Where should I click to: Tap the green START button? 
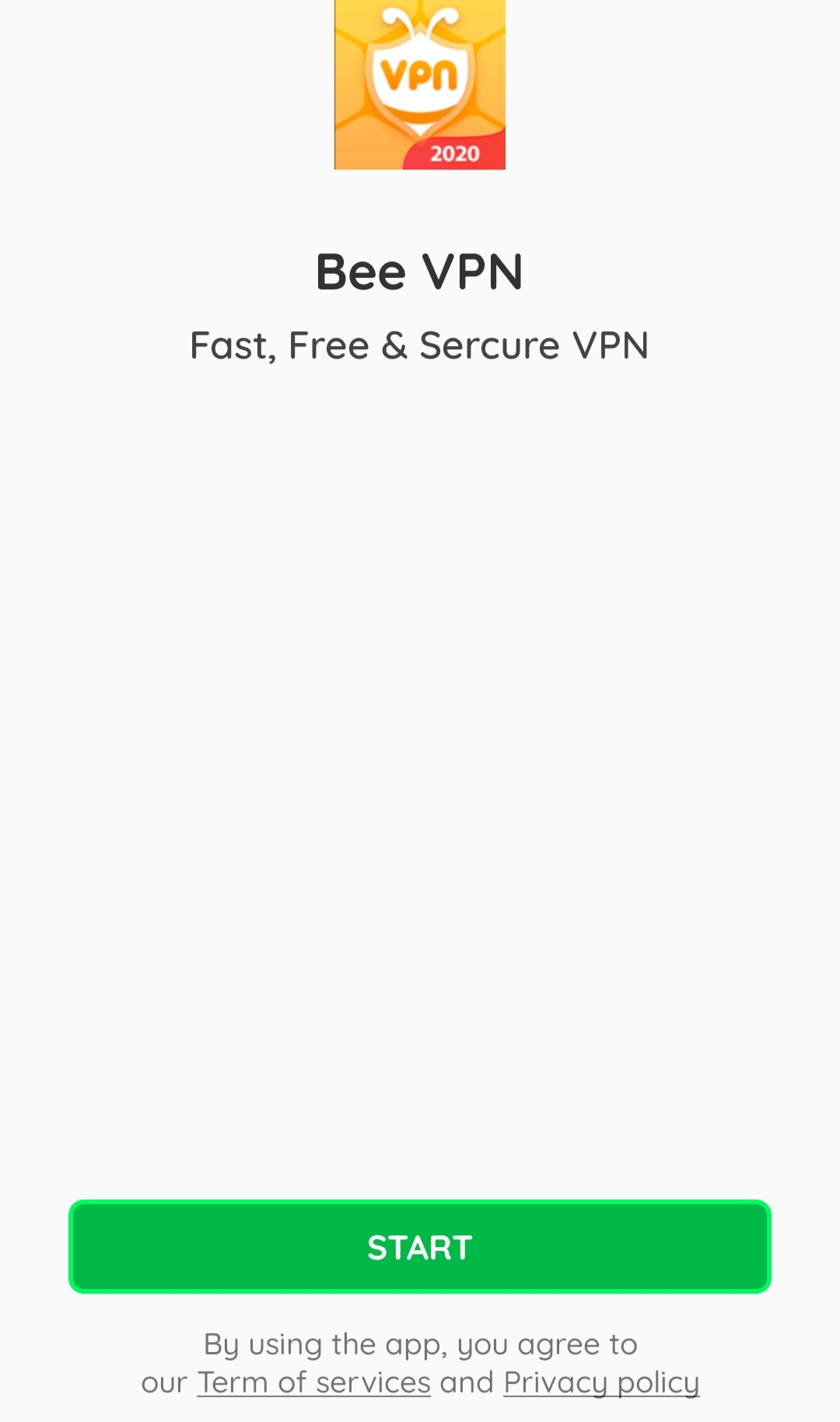(420, 1247)
